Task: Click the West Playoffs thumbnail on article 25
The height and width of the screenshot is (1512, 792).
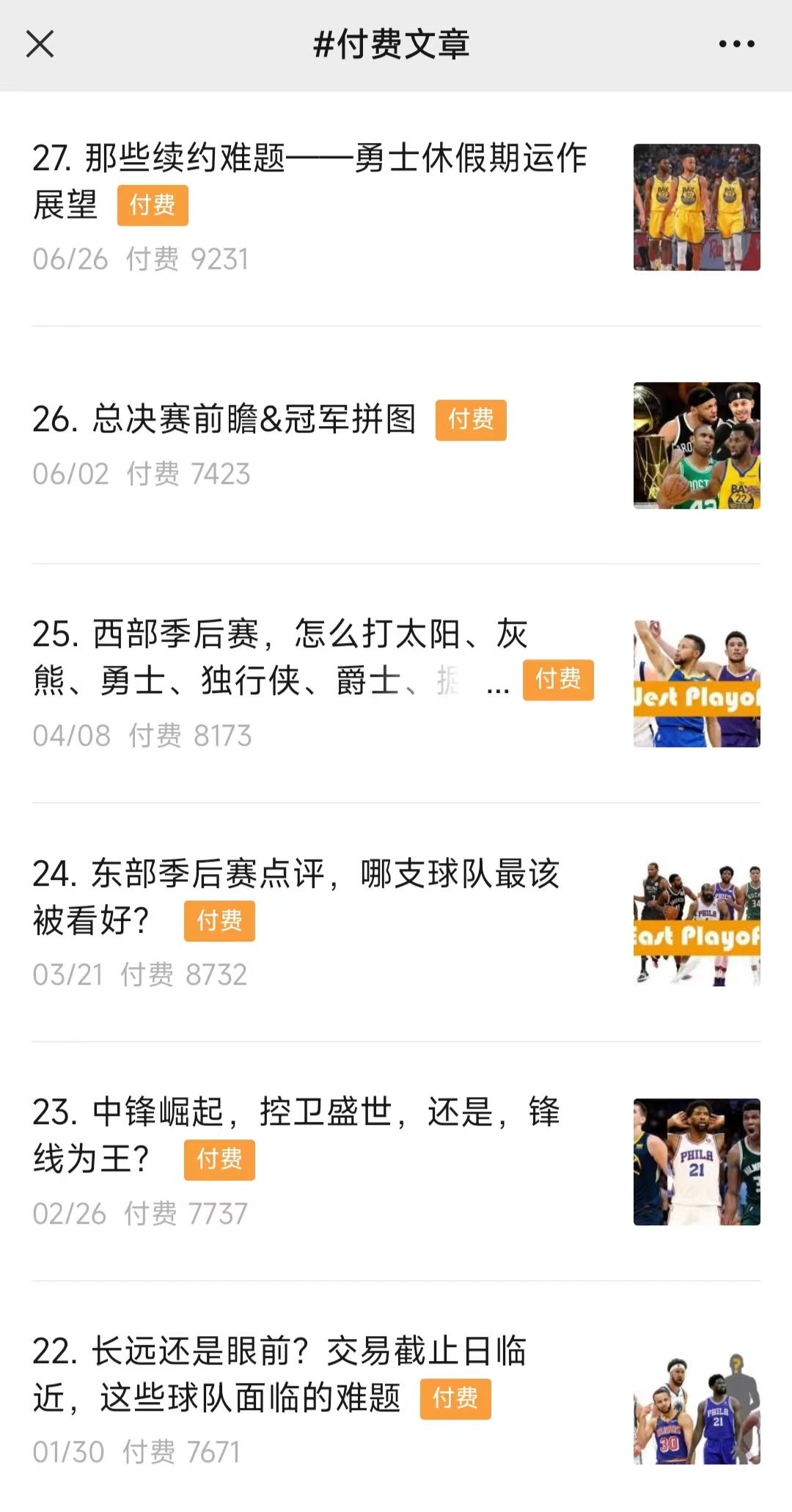Action: (x=695, y=683)
